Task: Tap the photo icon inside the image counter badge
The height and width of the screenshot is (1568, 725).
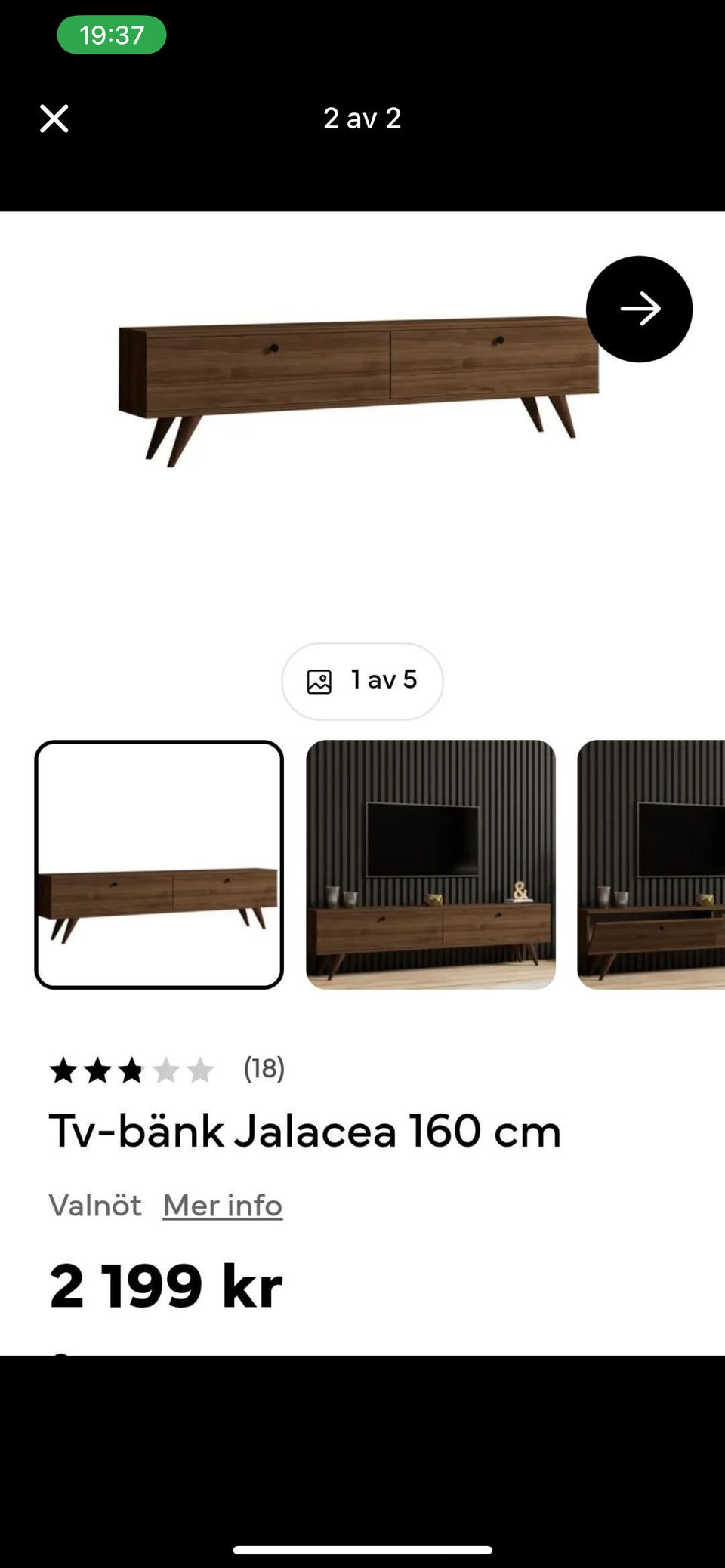Action: point(319,680)
